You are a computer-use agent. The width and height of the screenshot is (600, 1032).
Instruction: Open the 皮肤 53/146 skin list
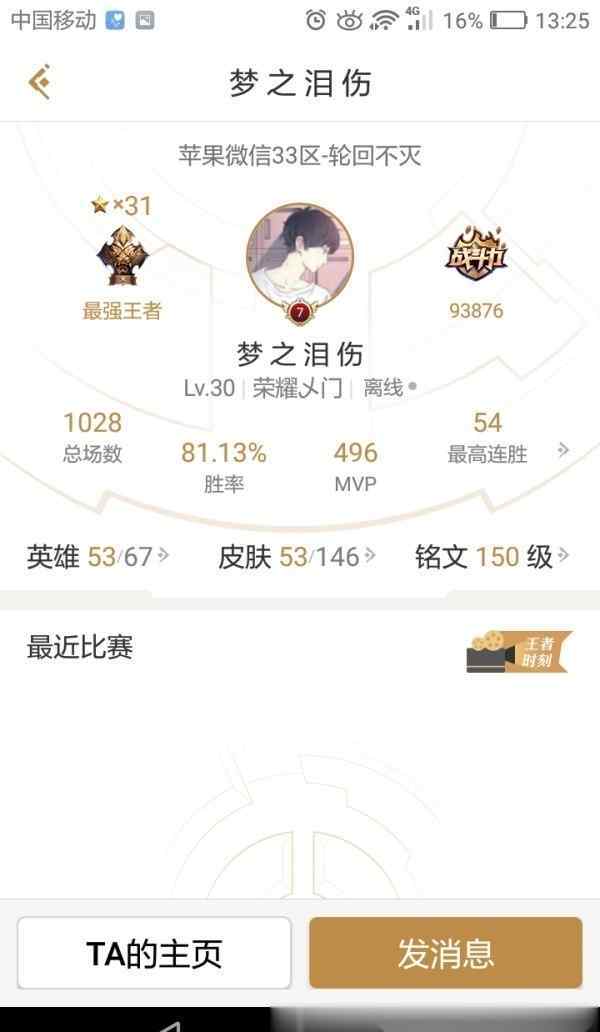(296, 557)
